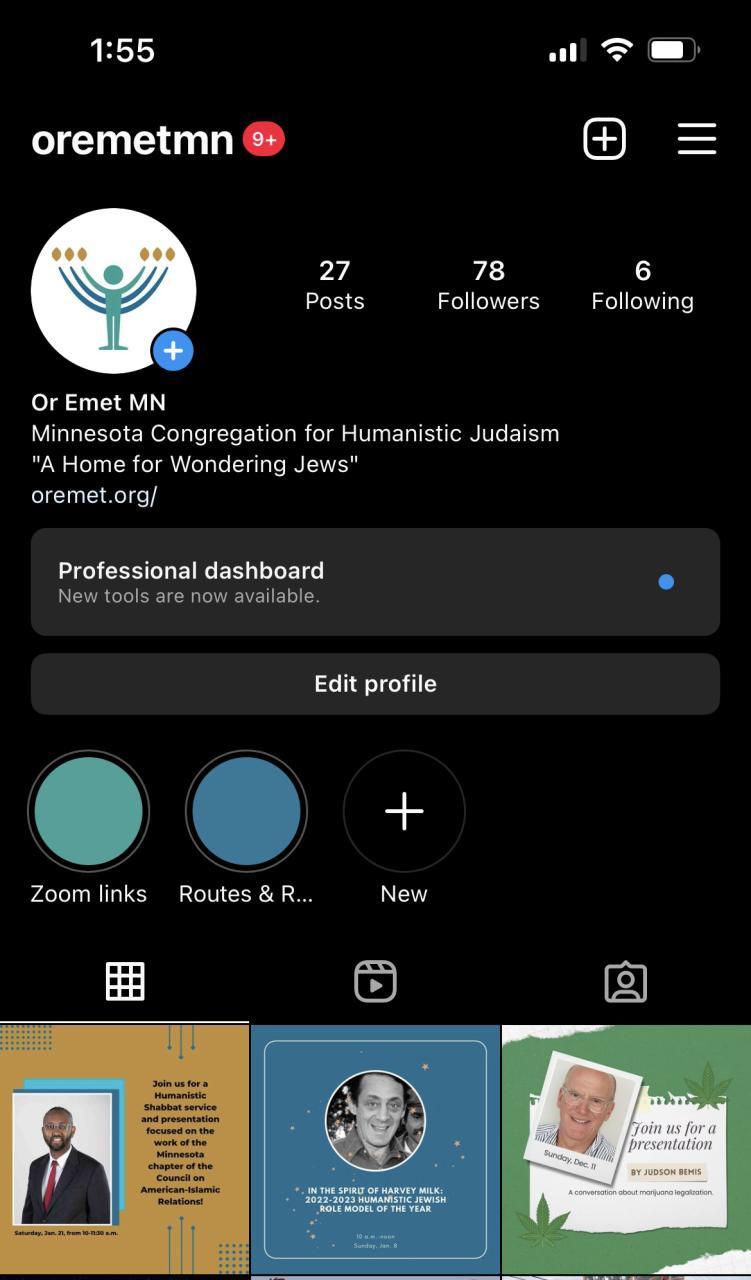Open the oremet.org/ link

pyautogui.click(x=94, y=495)
